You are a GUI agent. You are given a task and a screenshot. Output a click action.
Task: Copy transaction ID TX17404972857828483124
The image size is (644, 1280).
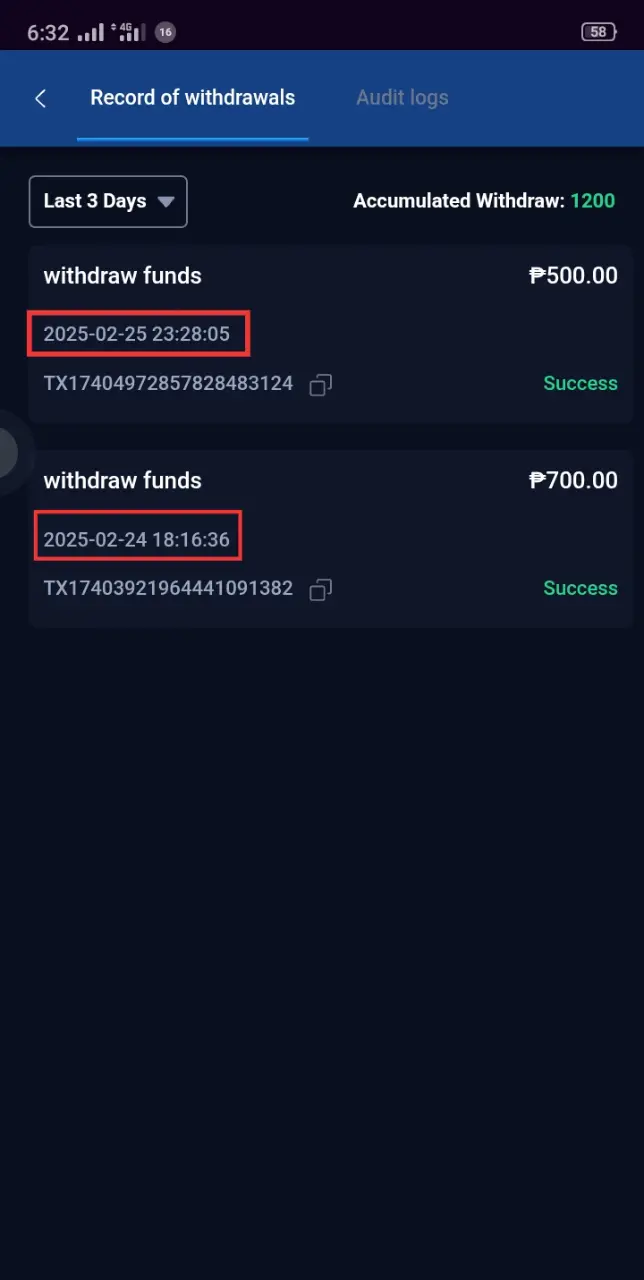320,385
